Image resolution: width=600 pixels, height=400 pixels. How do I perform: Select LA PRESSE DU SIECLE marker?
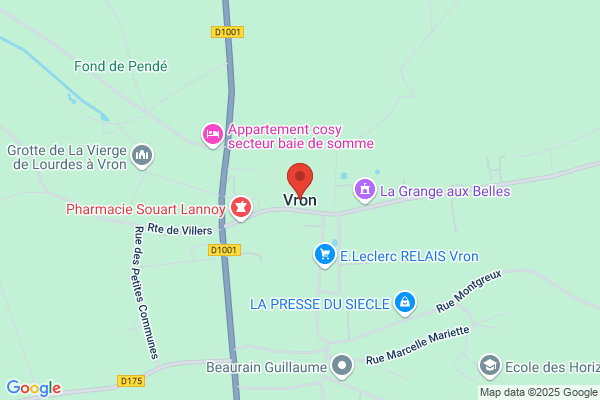click(x=405, y=303)
